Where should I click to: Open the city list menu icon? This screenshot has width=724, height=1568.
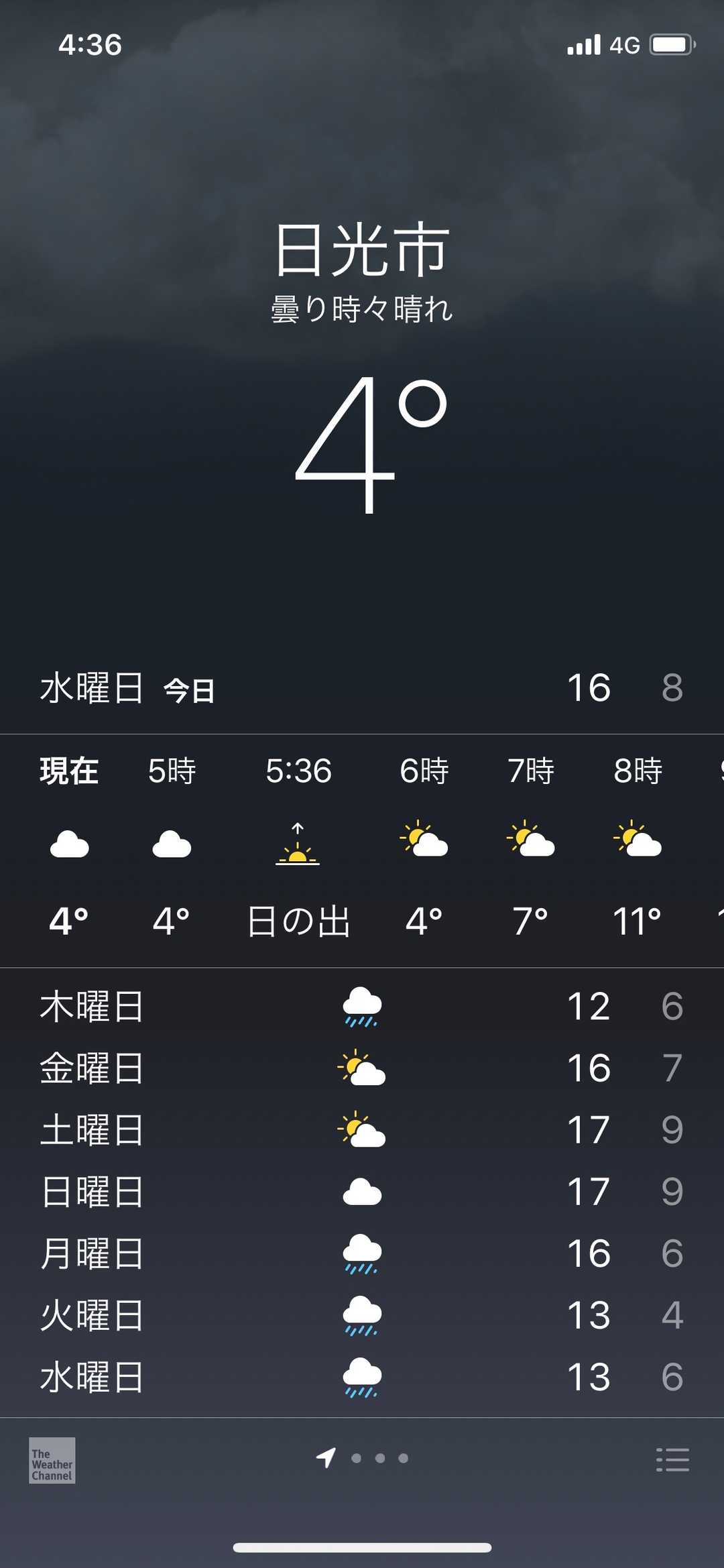(672, 1459)
